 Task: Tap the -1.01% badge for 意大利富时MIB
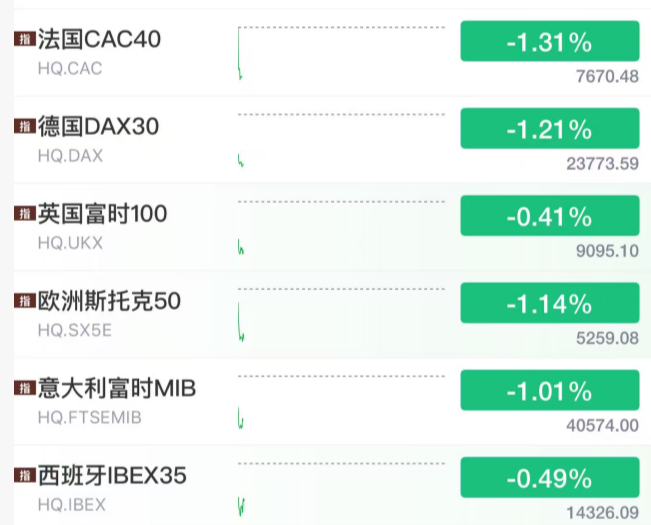(549, 390)
